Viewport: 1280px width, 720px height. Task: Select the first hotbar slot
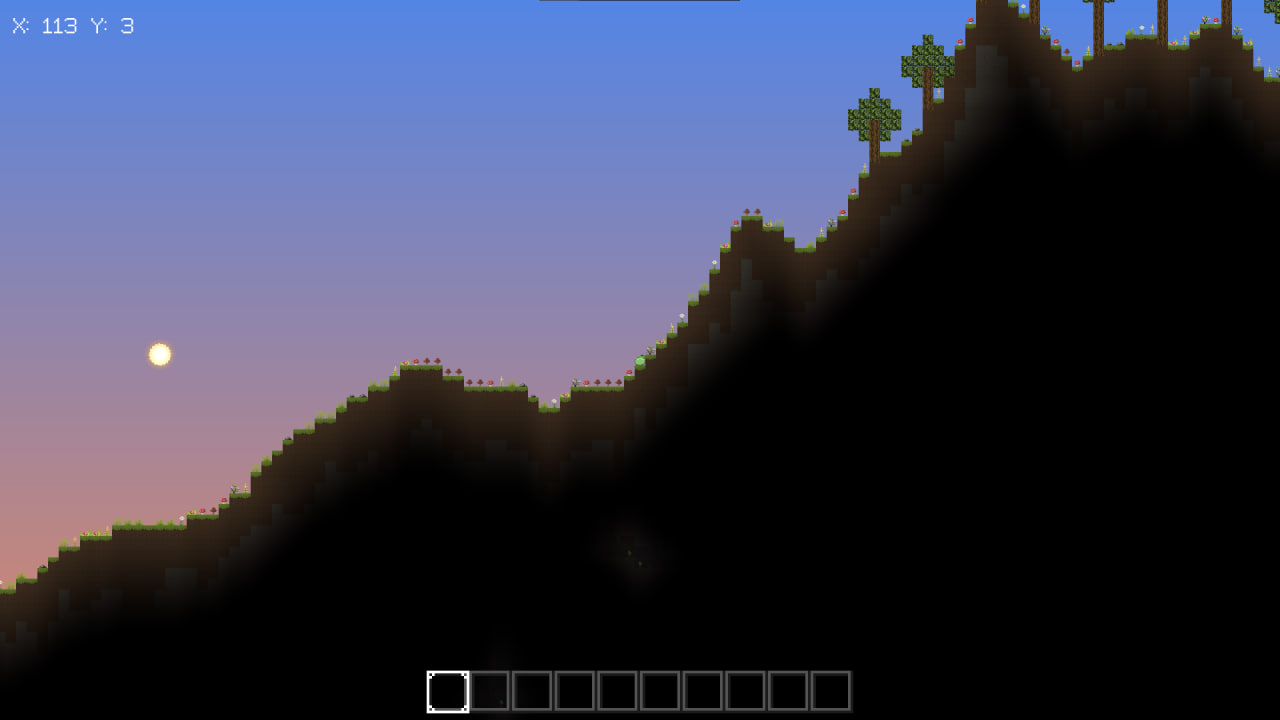(448, 691)
